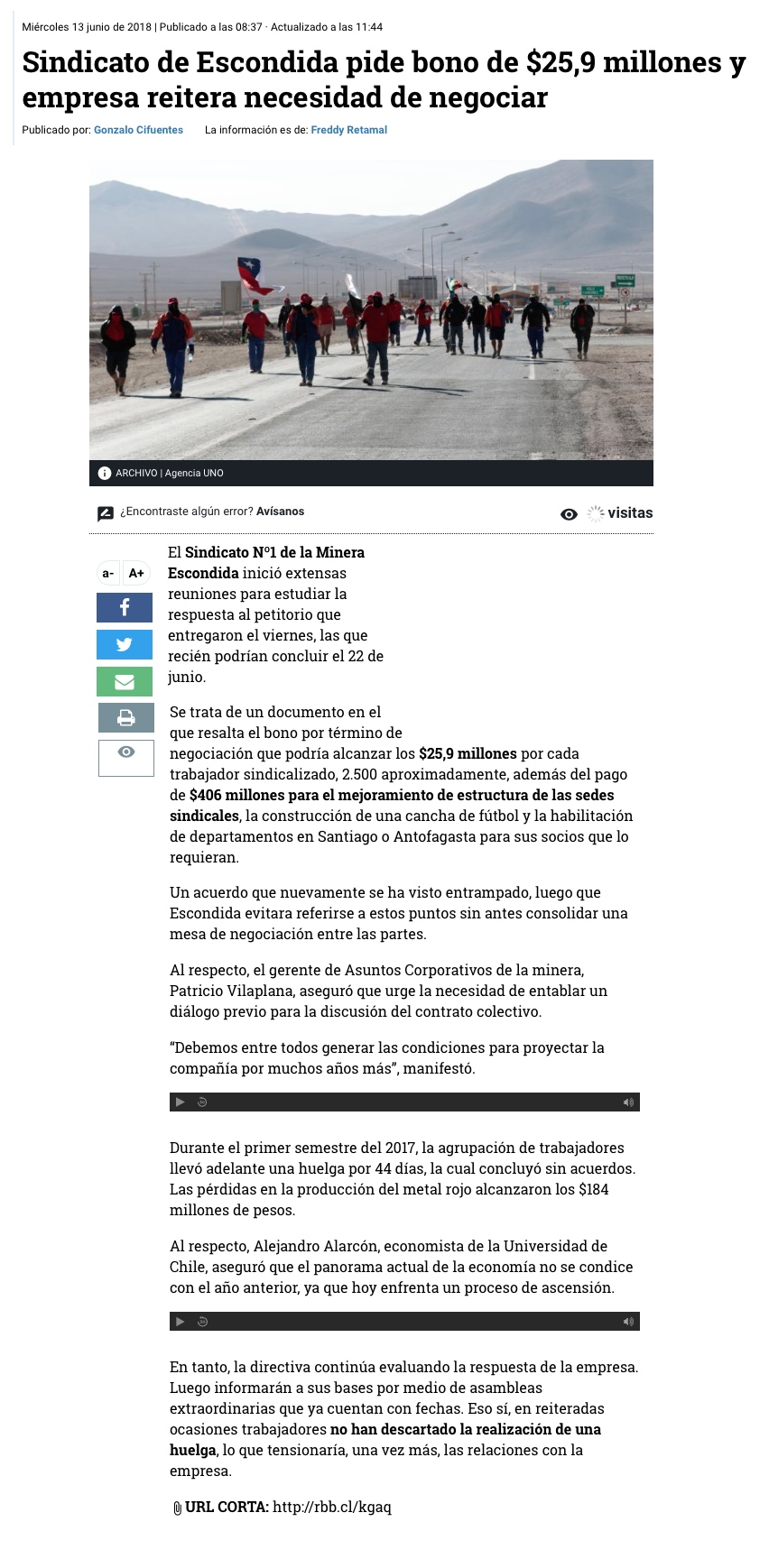Play the audio clip after Alejandro Alarcón's paragraph
This screenshot has width=769, height=1568.
[x=181, y=1322]
